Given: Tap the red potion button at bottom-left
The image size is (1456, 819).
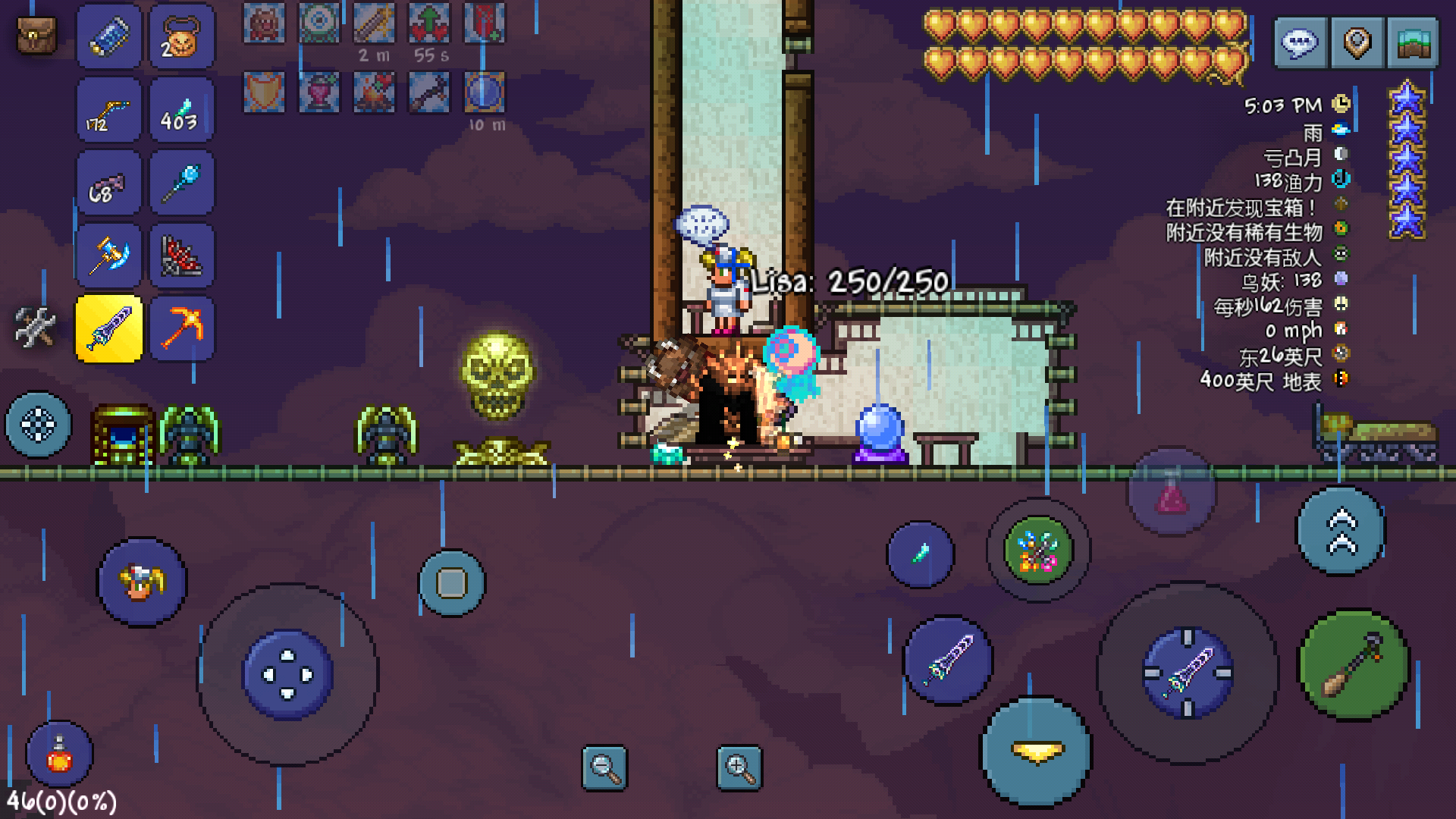Looking at the screenshot, I should (x=59, y=755).
